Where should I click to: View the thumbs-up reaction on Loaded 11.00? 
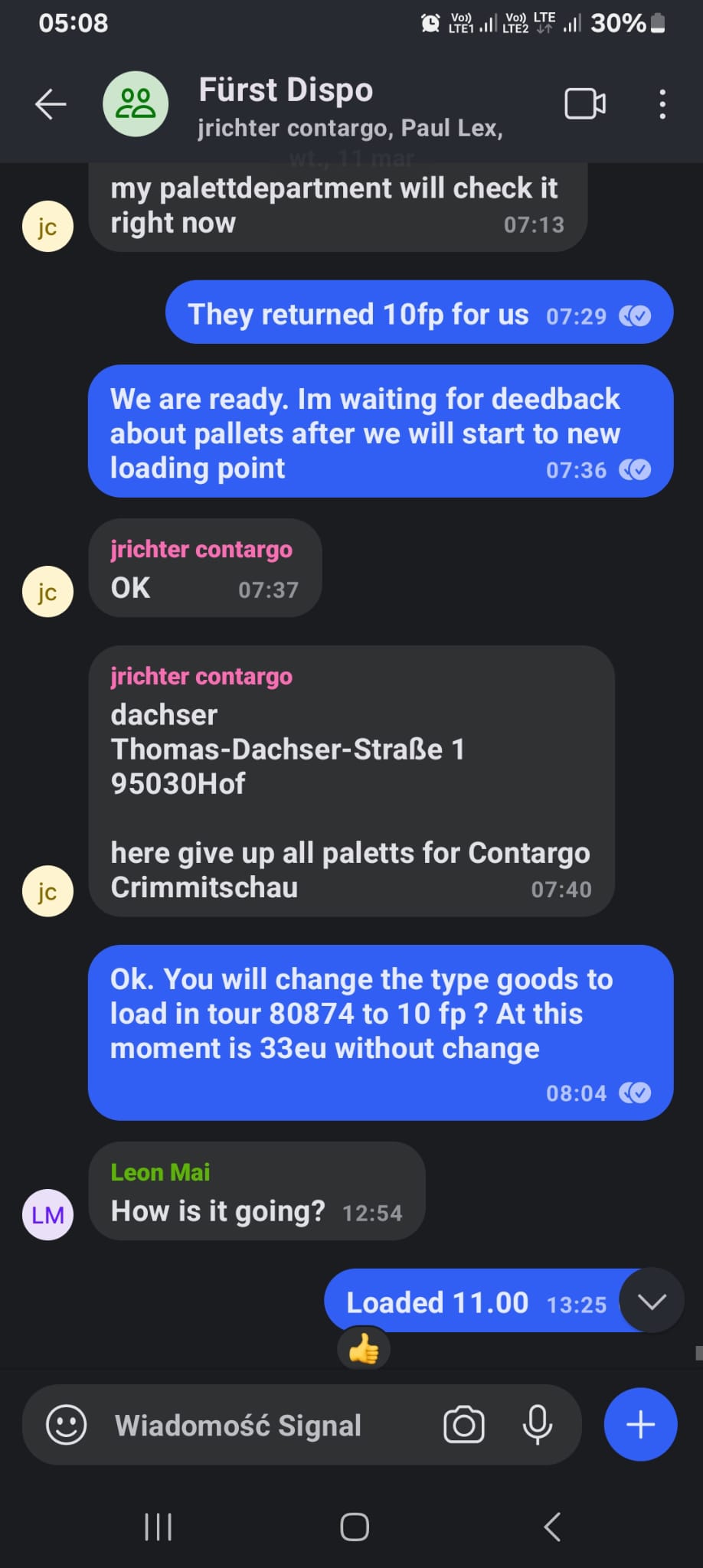(x=364, y=1349)
